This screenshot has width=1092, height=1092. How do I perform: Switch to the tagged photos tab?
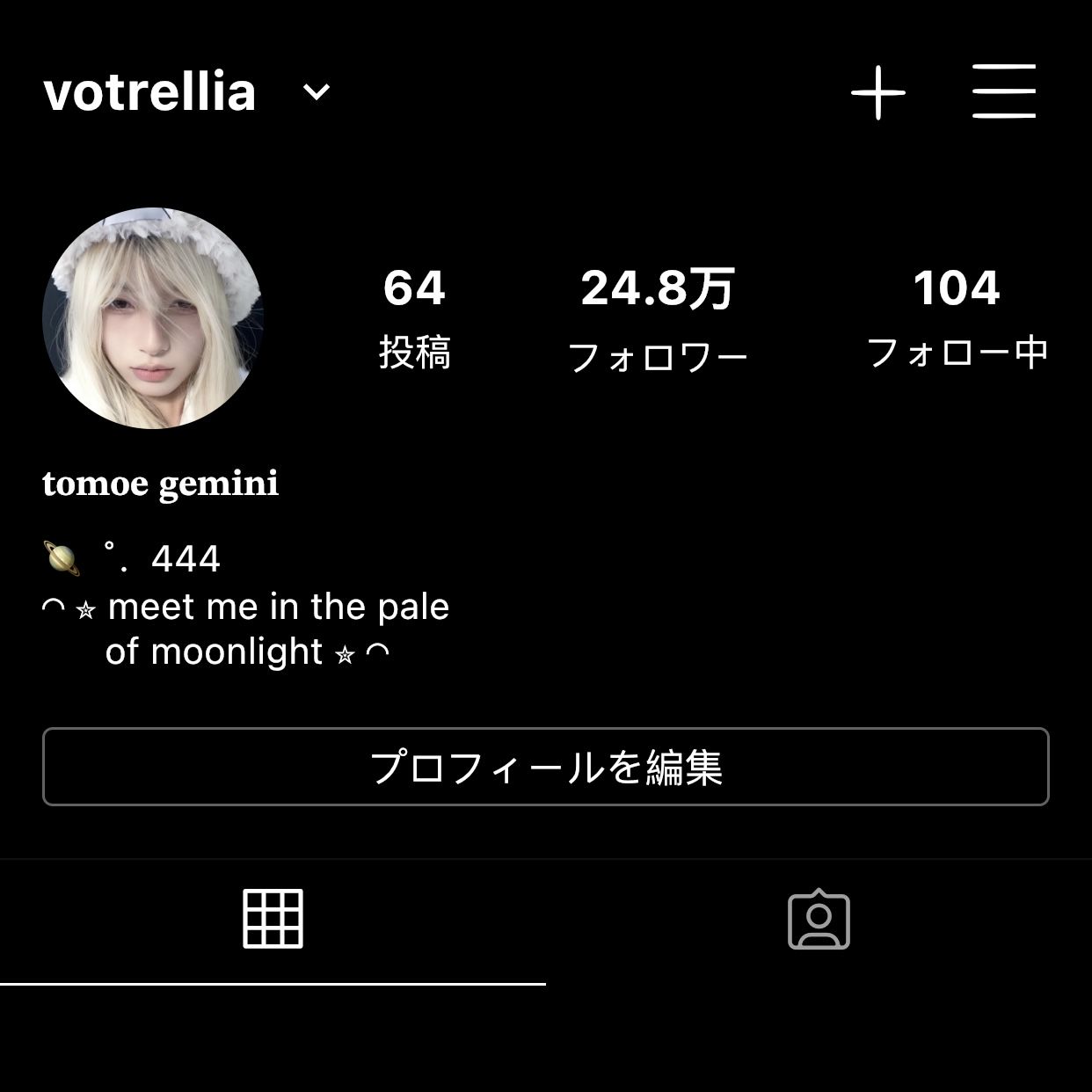click(819, 920)
